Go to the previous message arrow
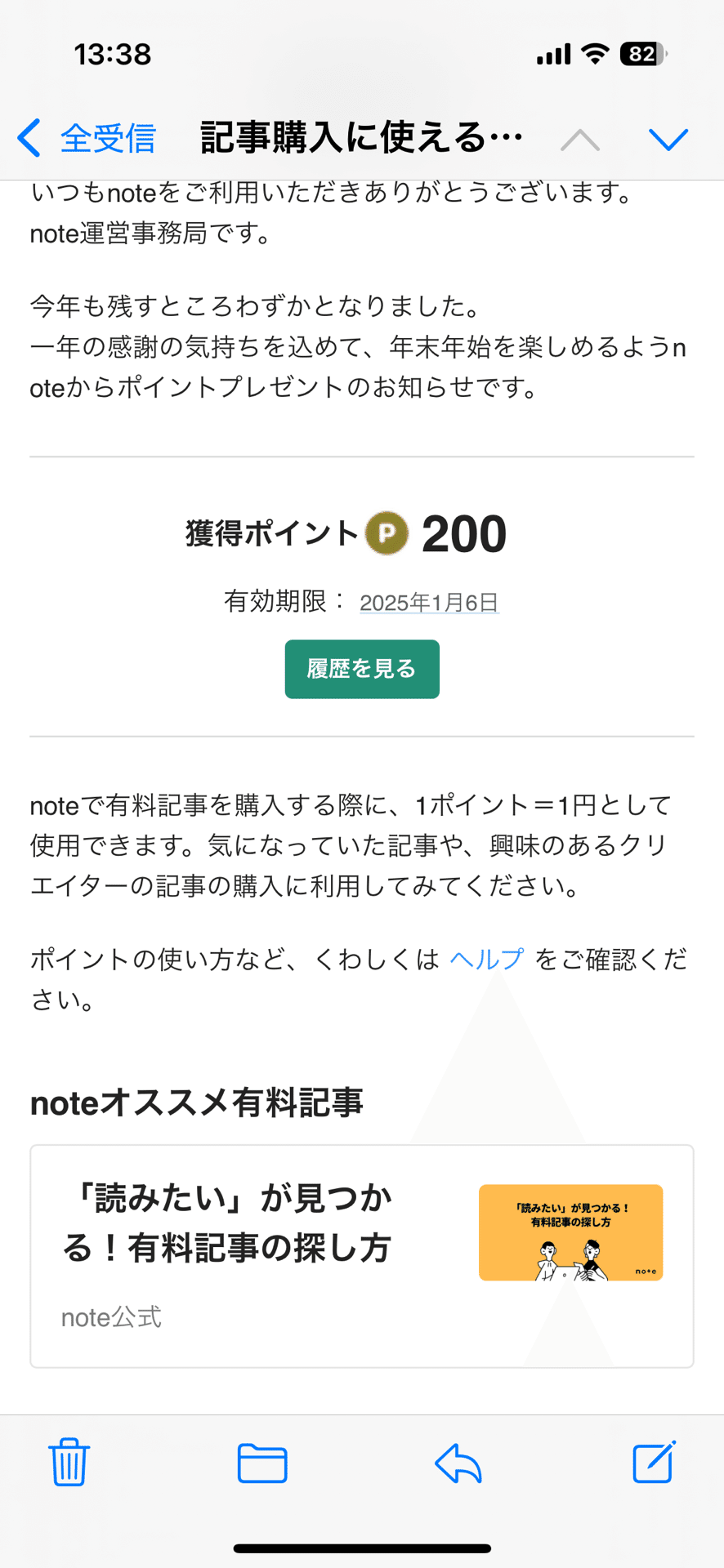 [580, 140]
